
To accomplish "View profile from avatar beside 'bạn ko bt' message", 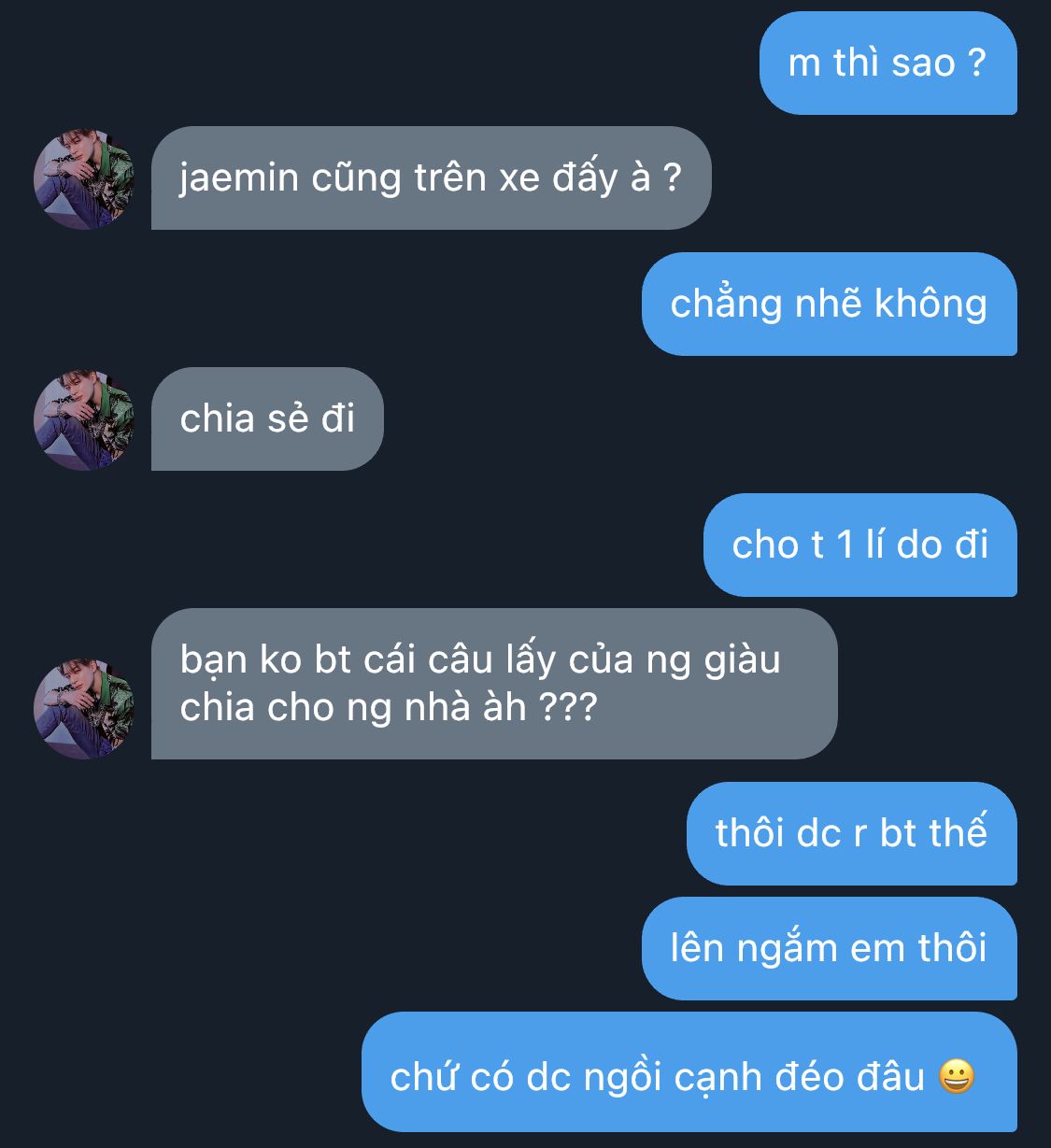I will coord(84,709).
